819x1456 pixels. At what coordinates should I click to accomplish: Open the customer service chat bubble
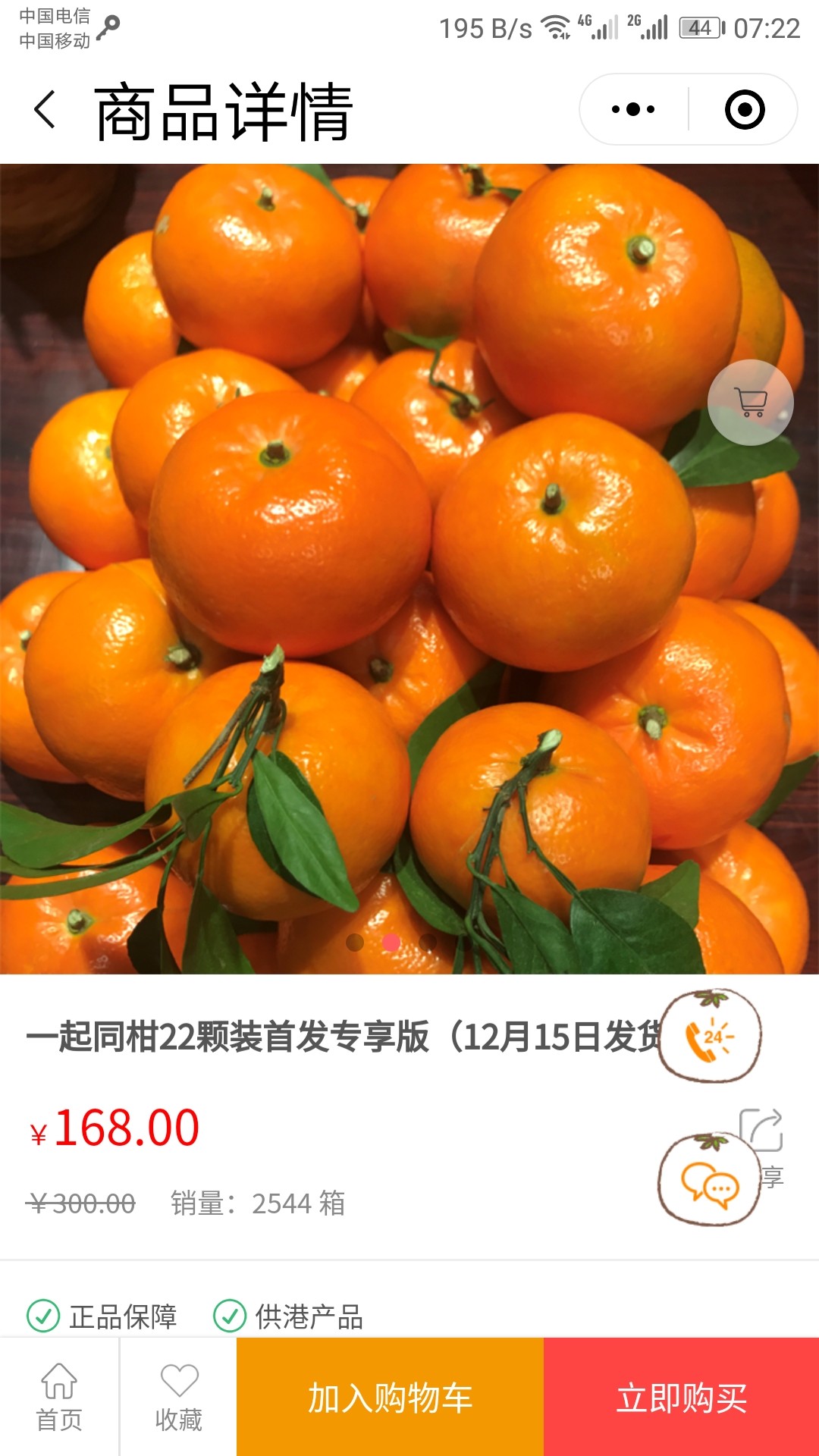(709, 1179)
